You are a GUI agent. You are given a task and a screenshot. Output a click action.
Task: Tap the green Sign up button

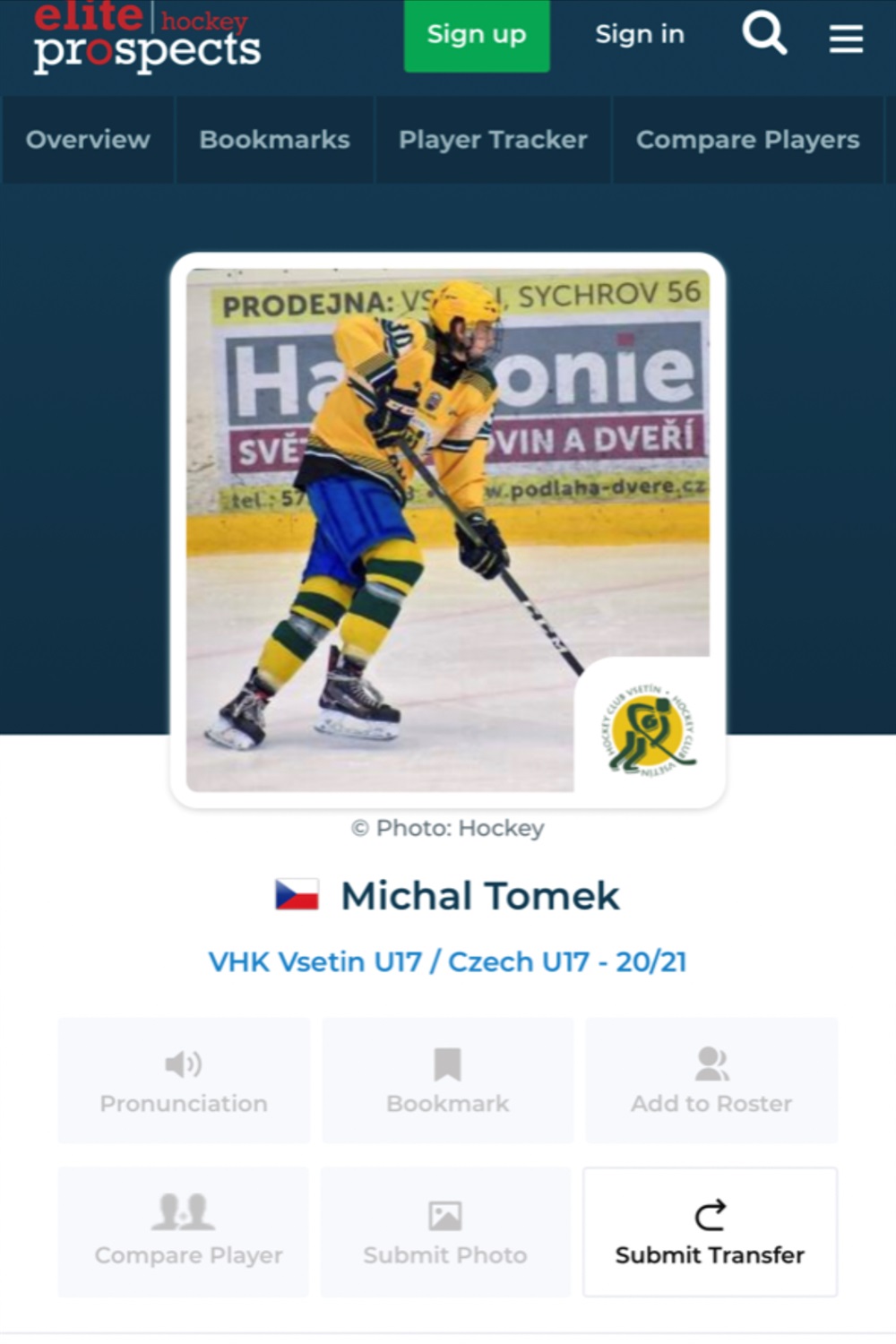tap(477, 35)
